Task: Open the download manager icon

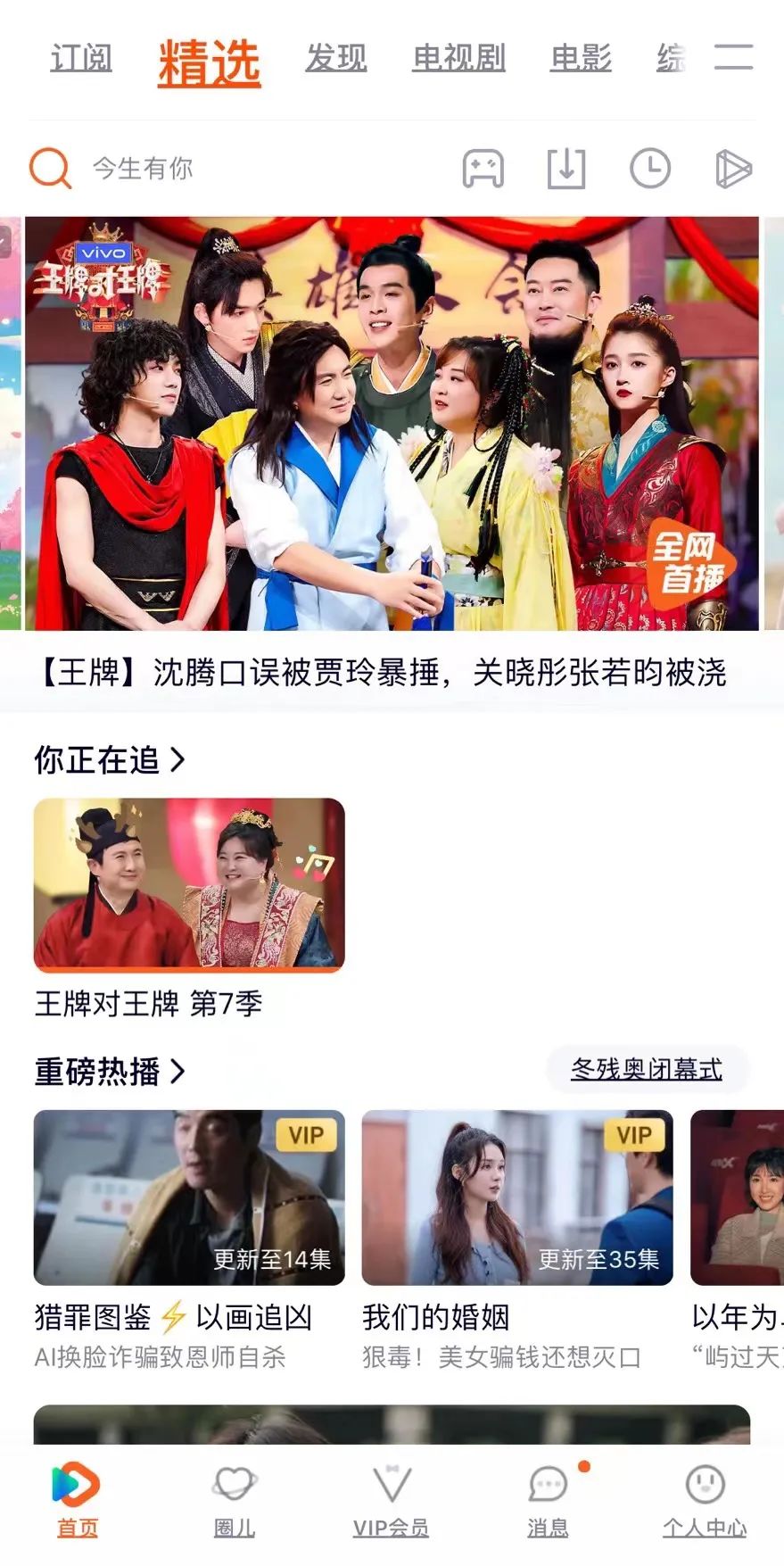Action: pos(568,169)
